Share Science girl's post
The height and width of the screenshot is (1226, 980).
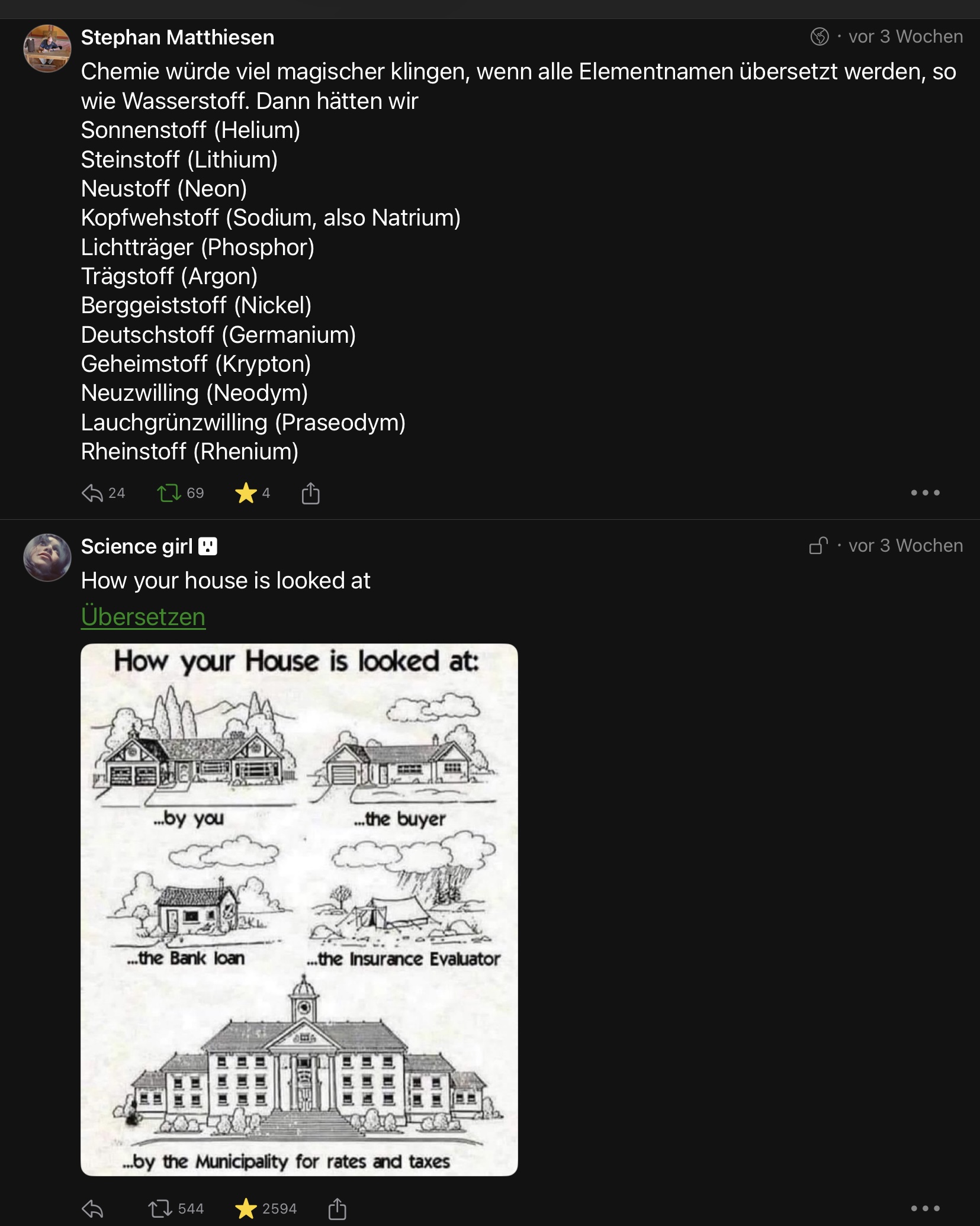(337, 1208)
